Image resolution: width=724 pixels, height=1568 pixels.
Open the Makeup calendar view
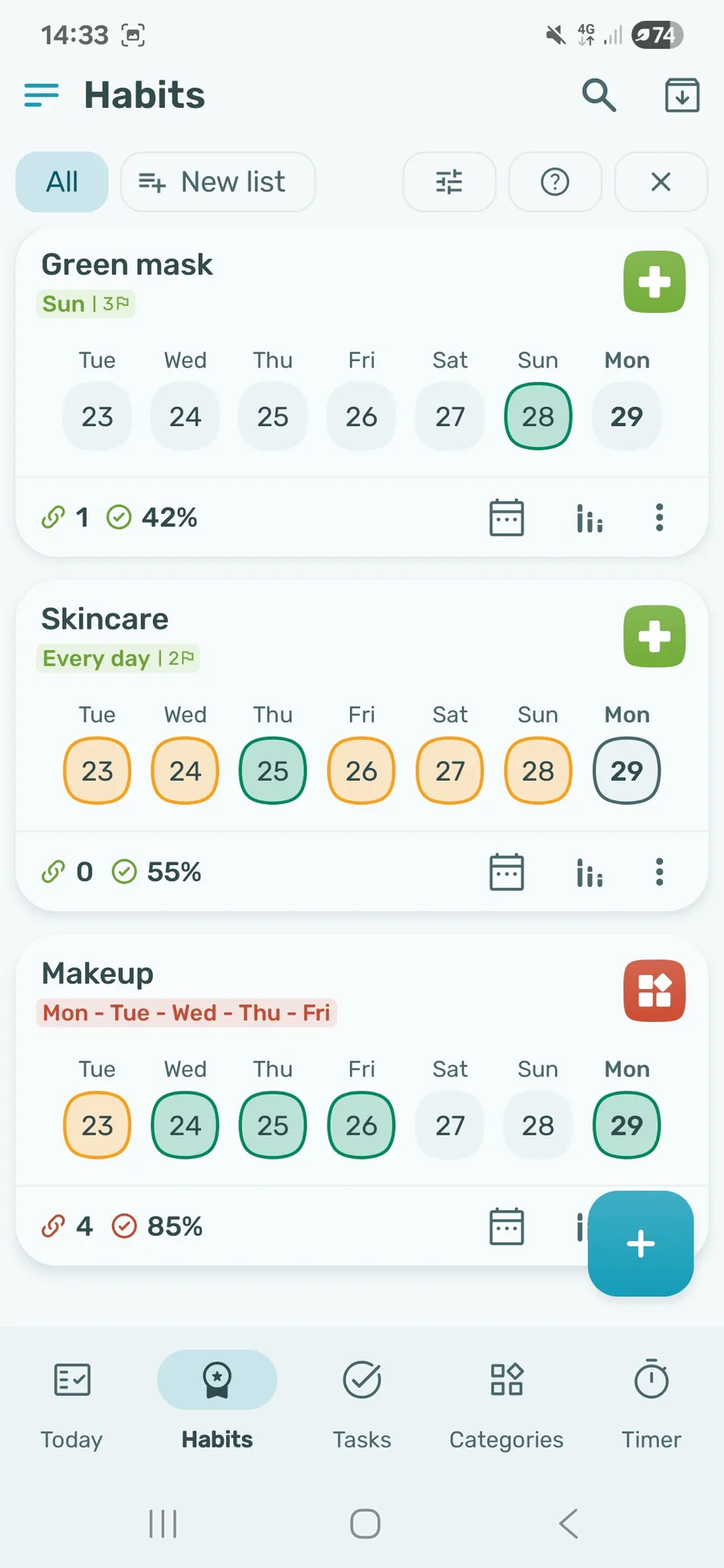tap(507, 1226)
